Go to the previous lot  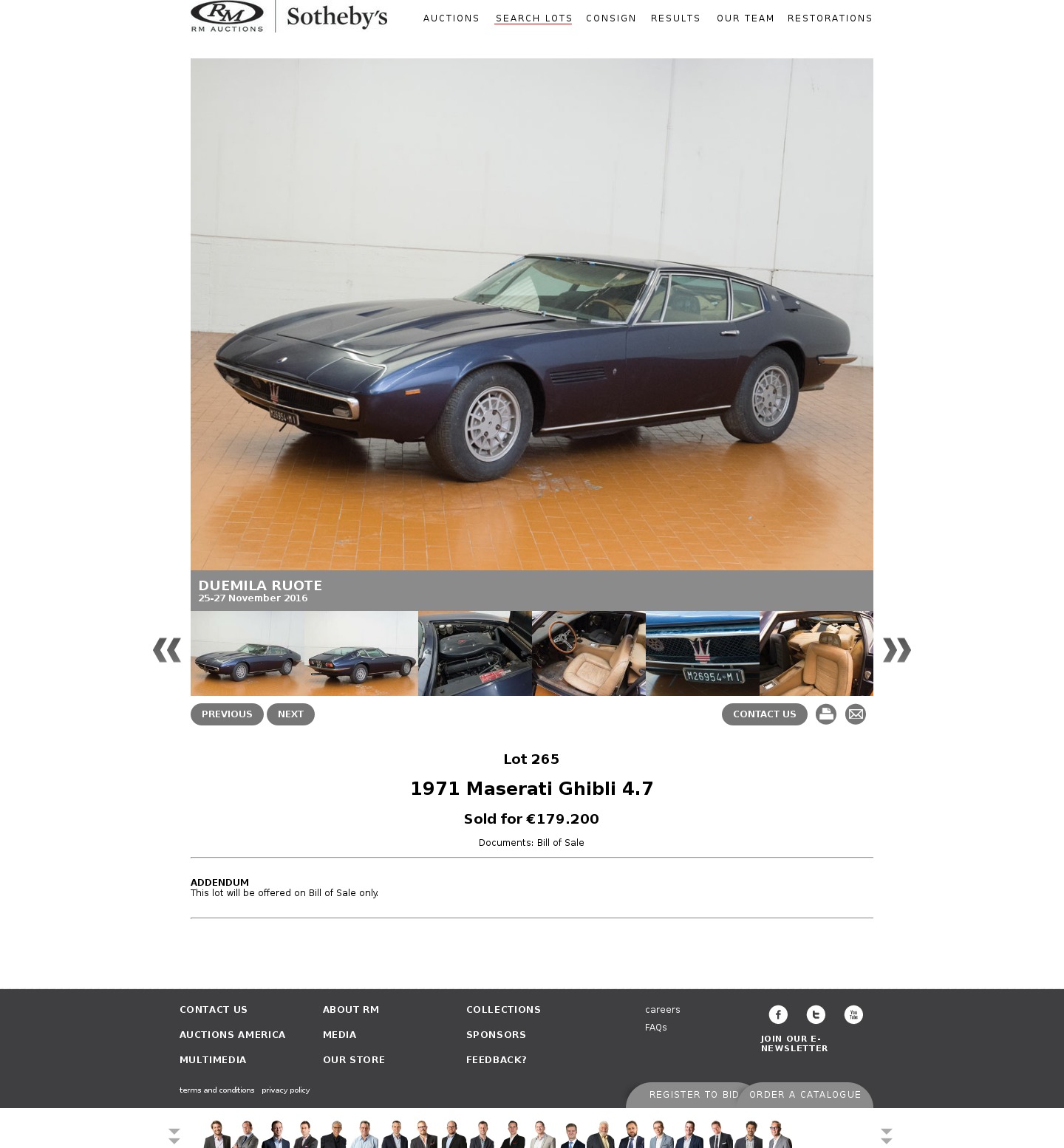pyautogui.click(x=227, y=714)
